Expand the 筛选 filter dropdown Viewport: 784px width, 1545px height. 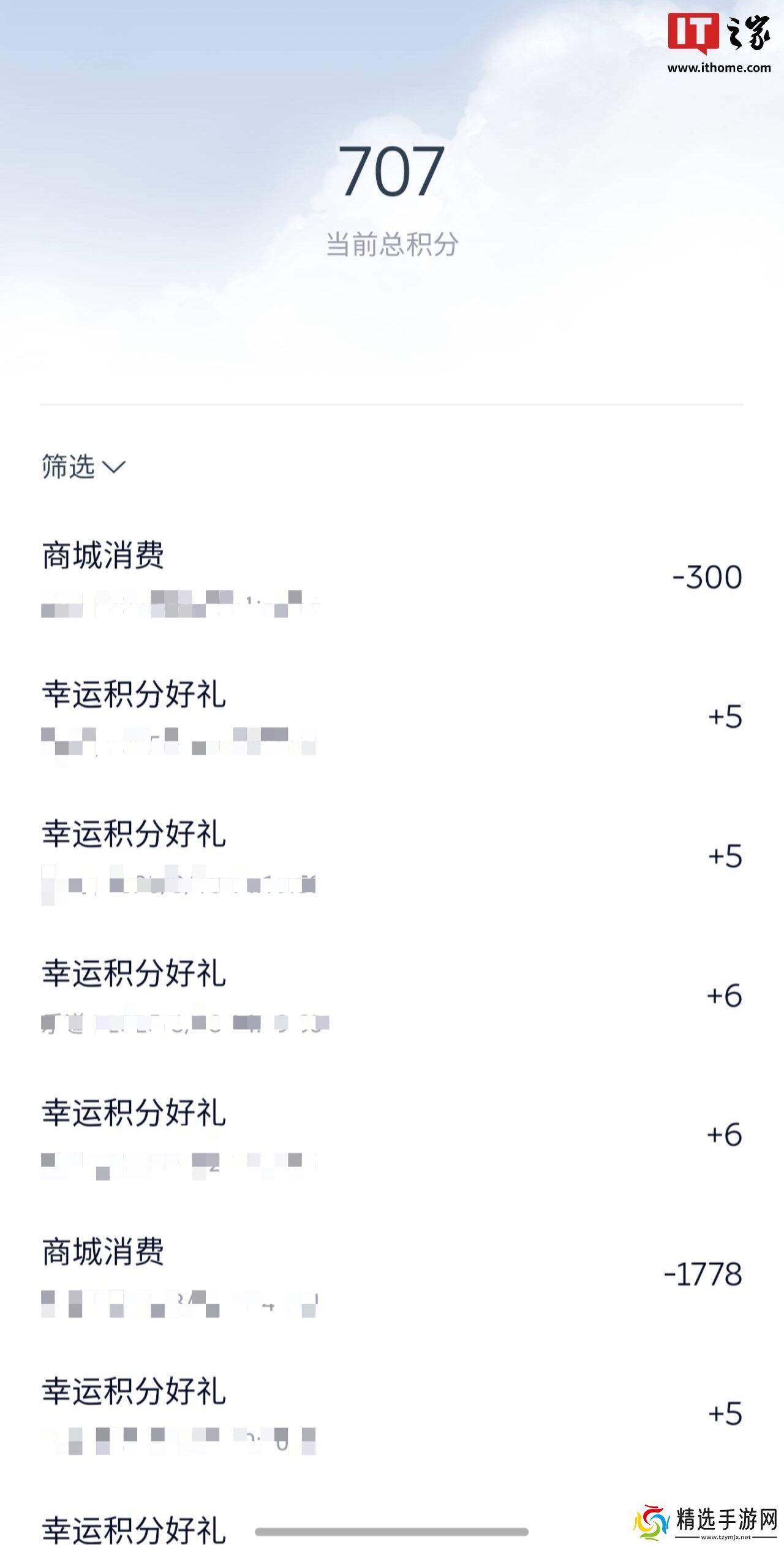[x=83, y=467]
